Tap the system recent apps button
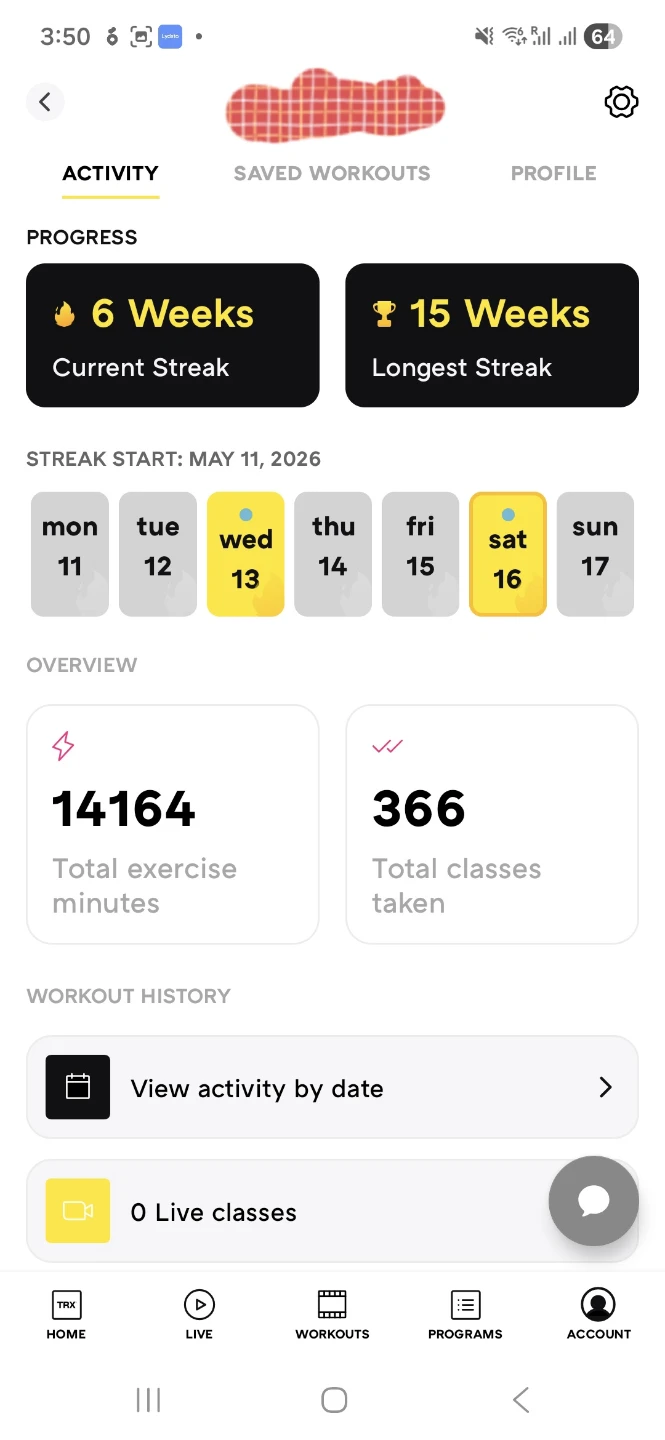Viewport: 665px width, 1440px height. pyautogui.click(x=148, y=1400)
